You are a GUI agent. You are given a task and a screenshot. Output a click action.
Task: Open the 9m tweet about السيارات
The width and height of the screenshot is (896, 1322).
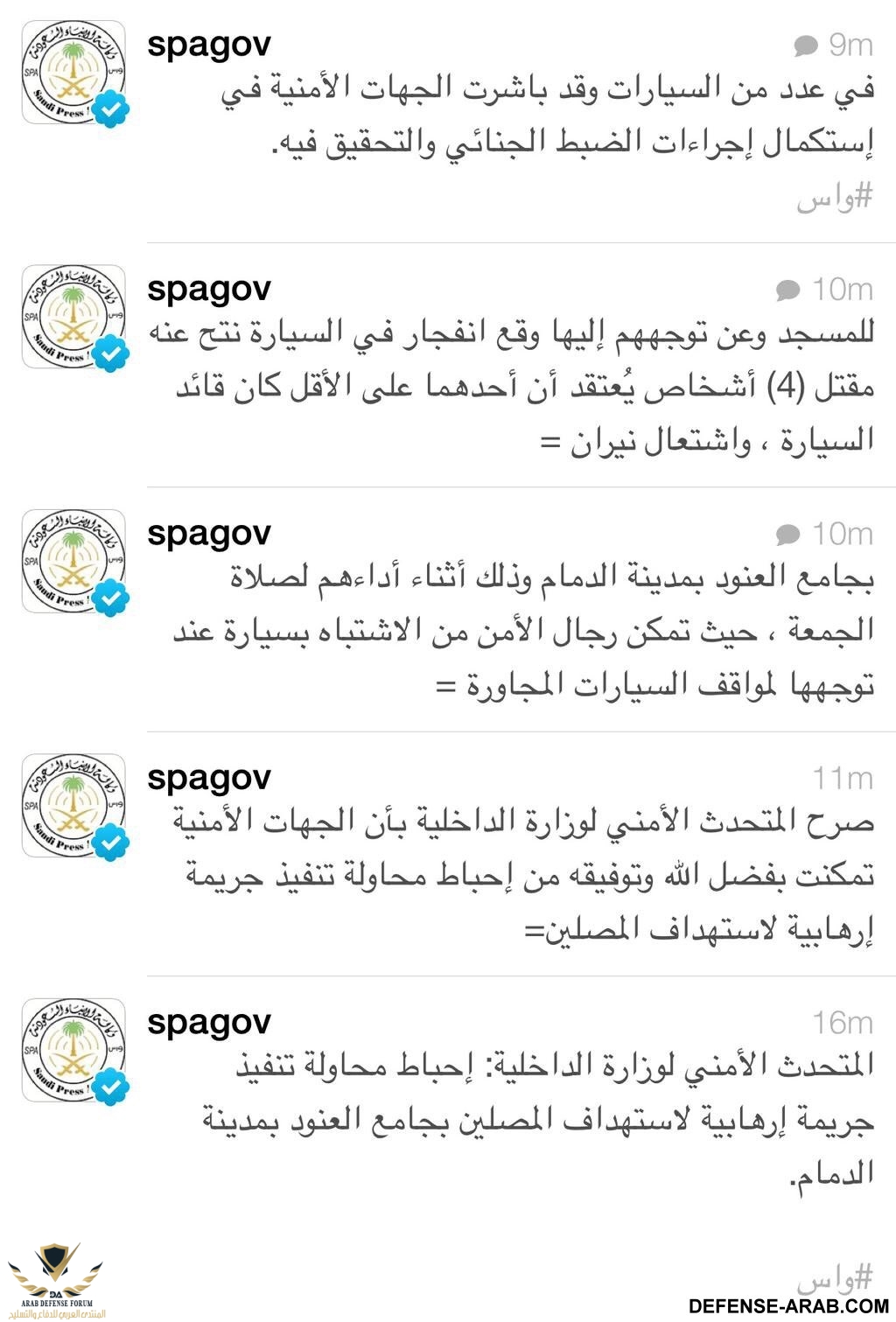(x=547, y=115)
